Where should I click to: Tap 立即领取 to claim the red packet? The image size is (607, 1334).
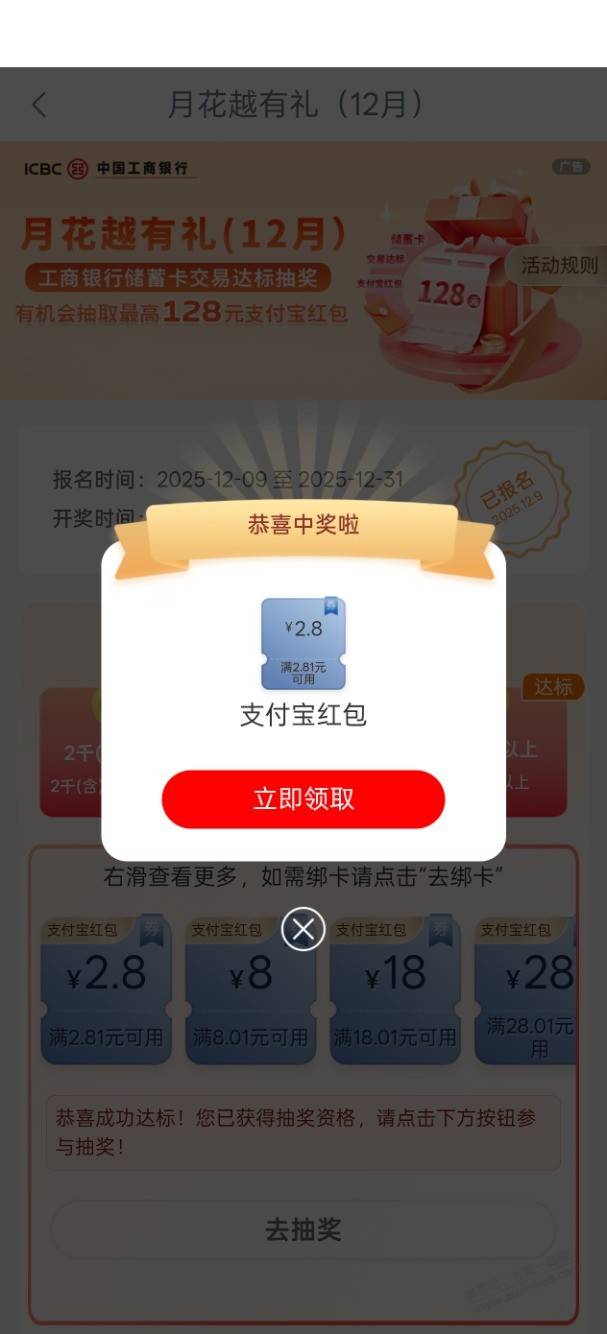tap(303, 799)
